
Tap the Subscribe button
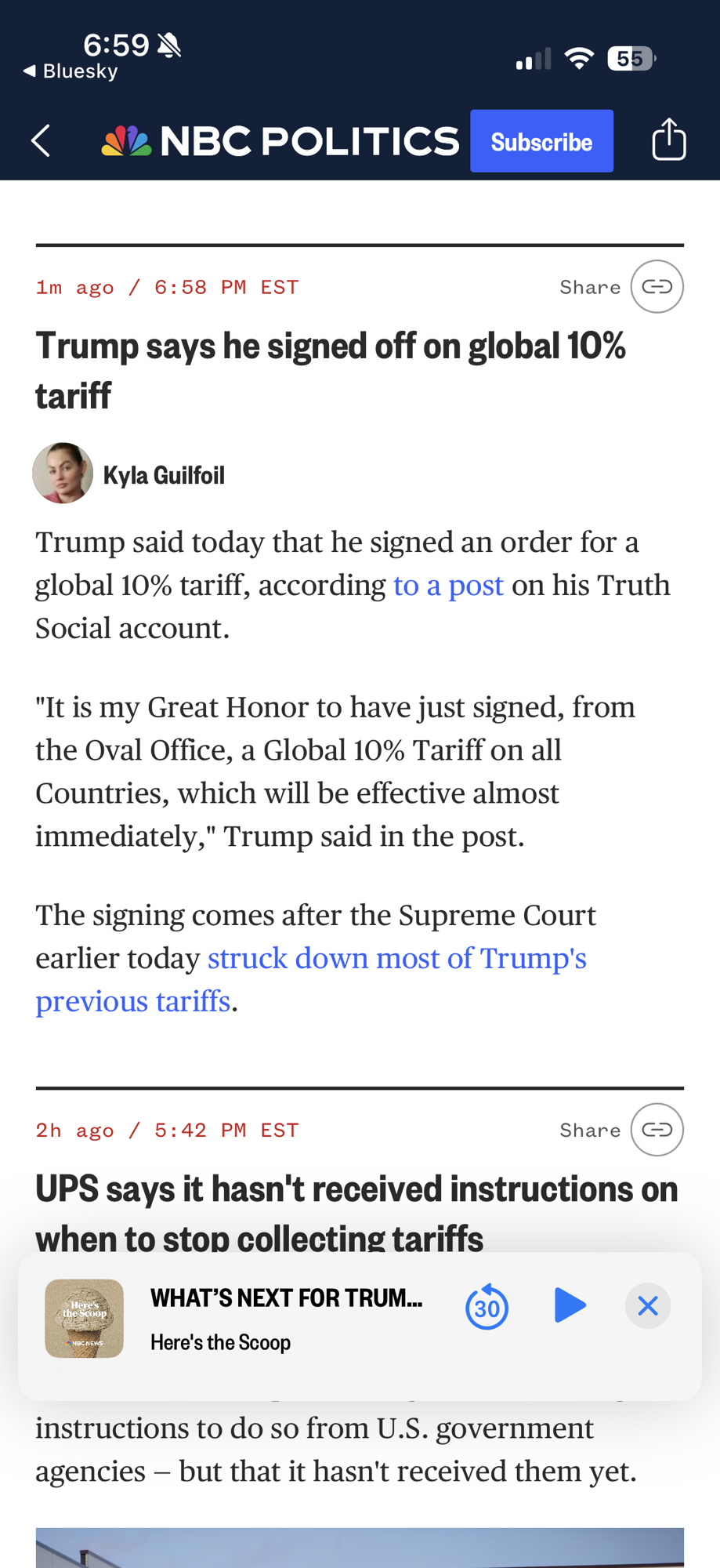pyautogui.click(x=541, y=142)
